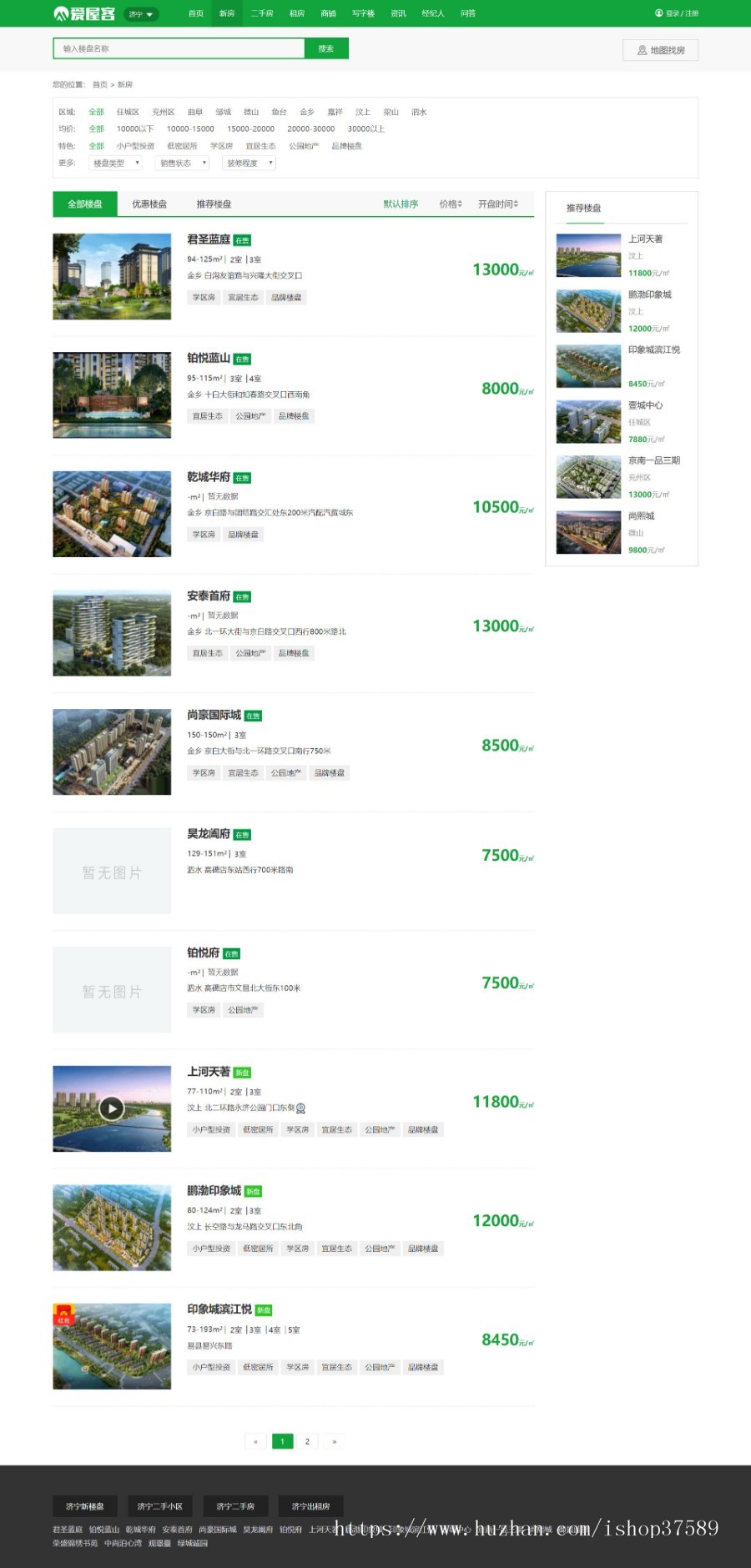Filter by the 学区房 feature
This screenshot has width=751, height=1568.
(221, 146)
